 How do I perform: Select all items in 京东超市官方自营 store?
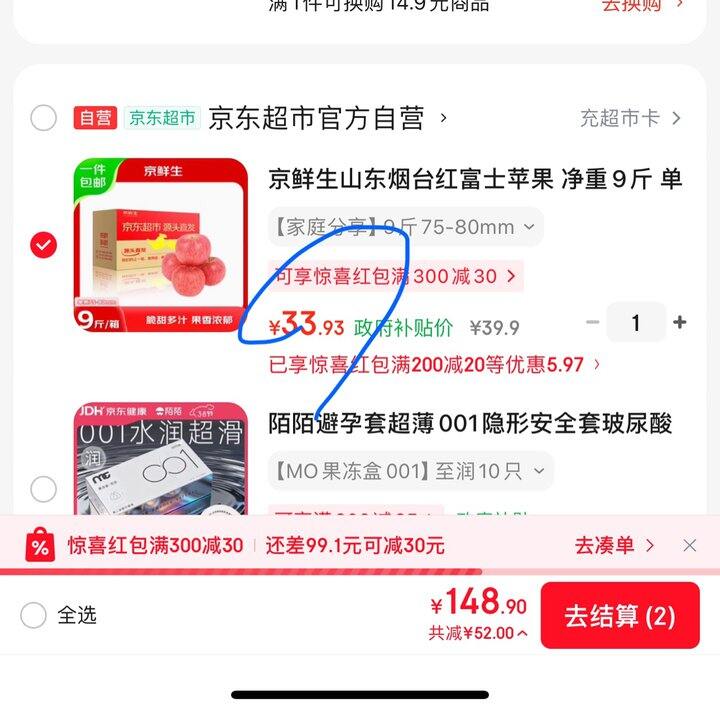pos(43,118)
